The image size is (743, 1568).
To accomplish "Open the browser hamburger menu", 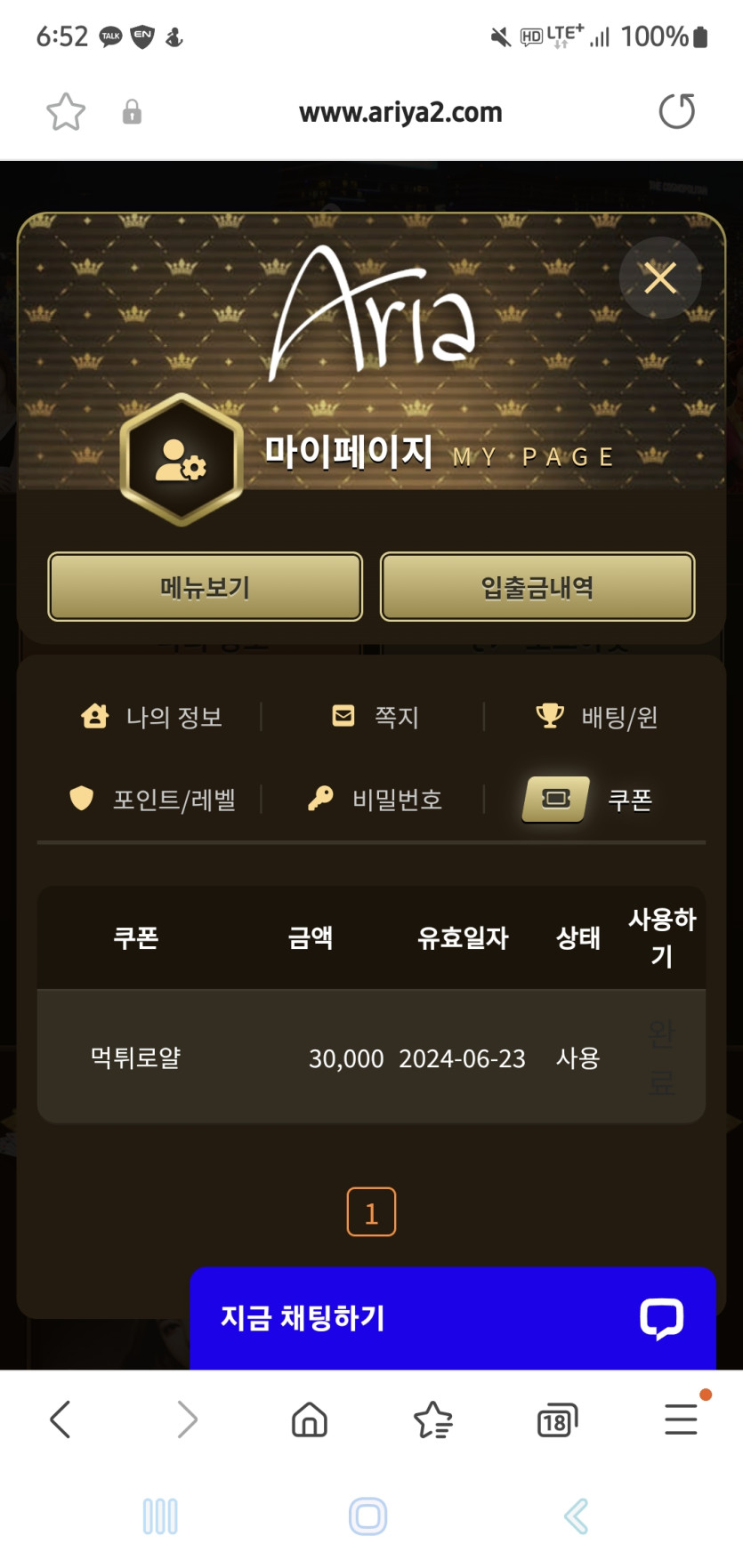I will [681, 1419].
